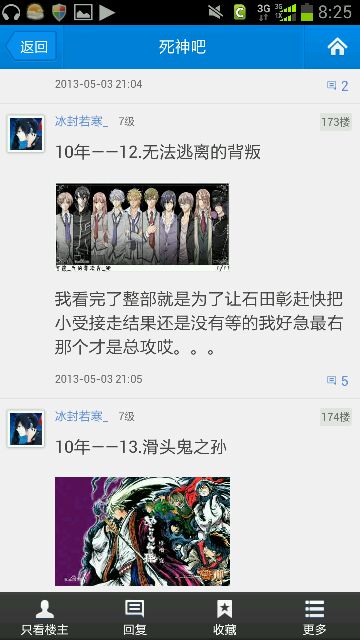The width and height of the screenshot is (360, 640).
Task: Tap 回复 to reply to the thread
Action: click(x=135, y=616)
